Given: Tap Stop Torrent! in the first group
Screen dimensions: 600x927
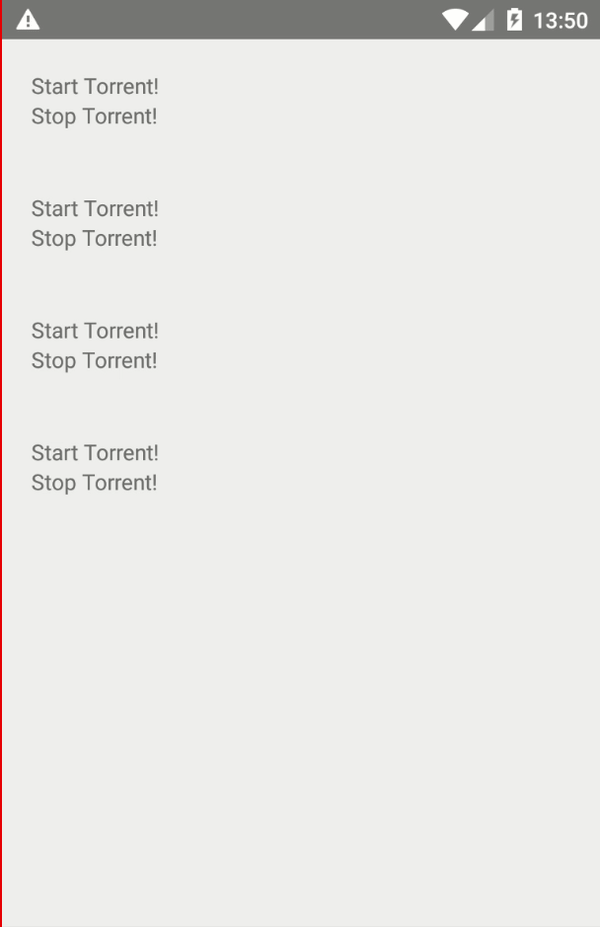Looking at the screenshot, I should [94, 117].
